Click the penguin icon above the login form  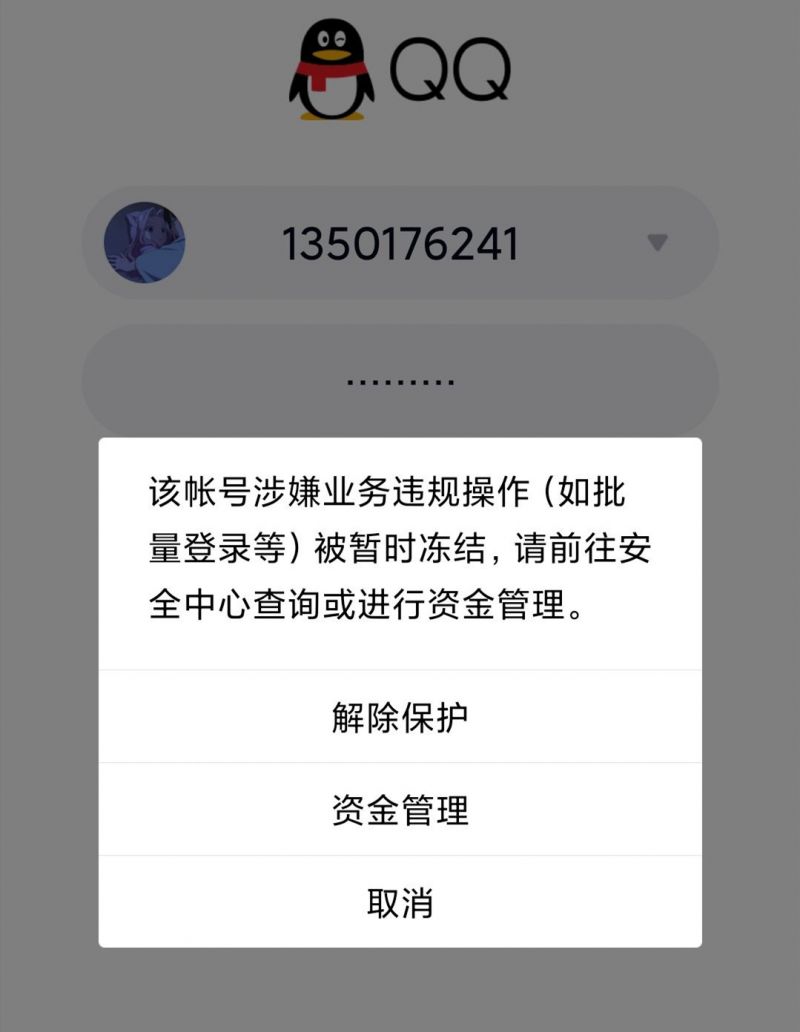click(x=330, y=72)
